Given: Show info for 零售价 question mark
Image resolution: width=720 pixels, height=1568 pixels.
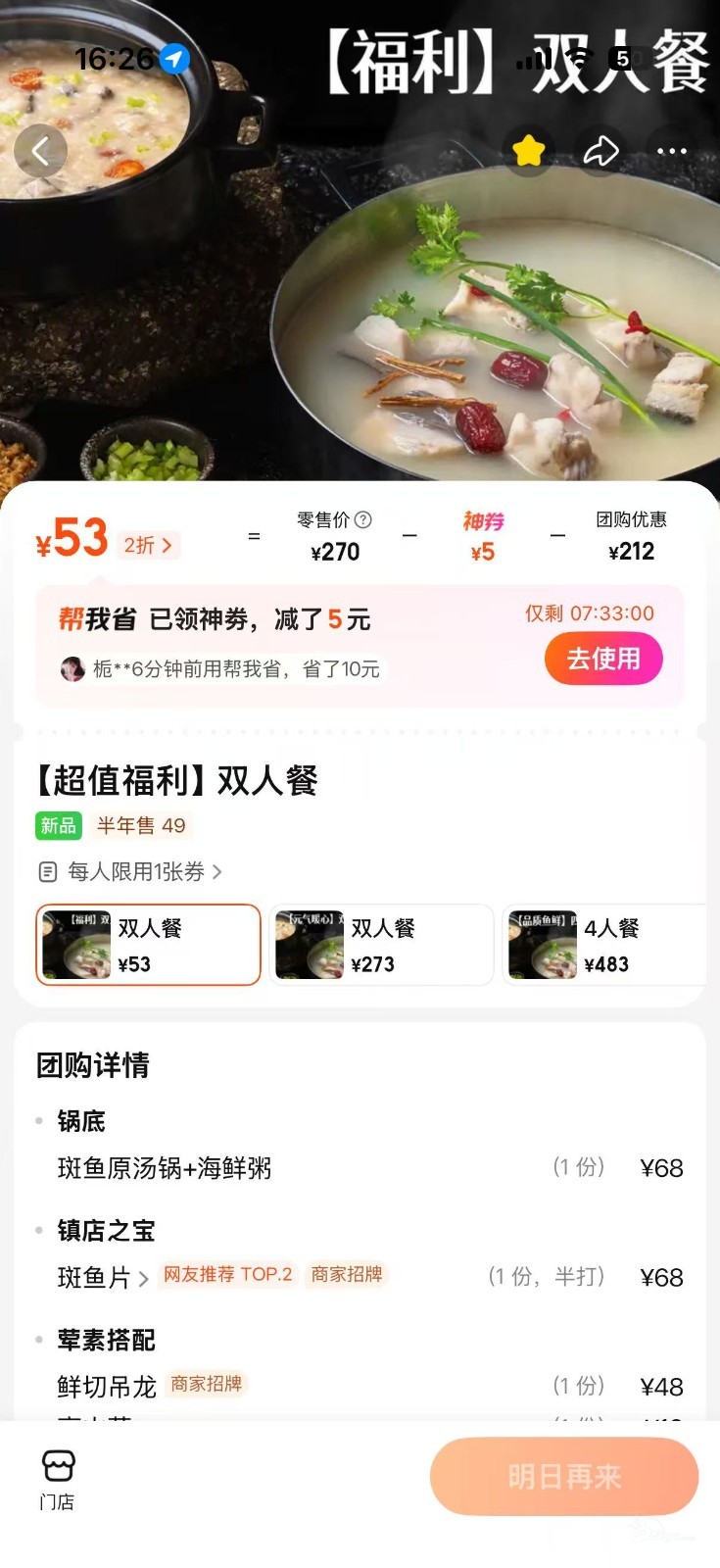Looking at the screenshot, I should (362, 519).
